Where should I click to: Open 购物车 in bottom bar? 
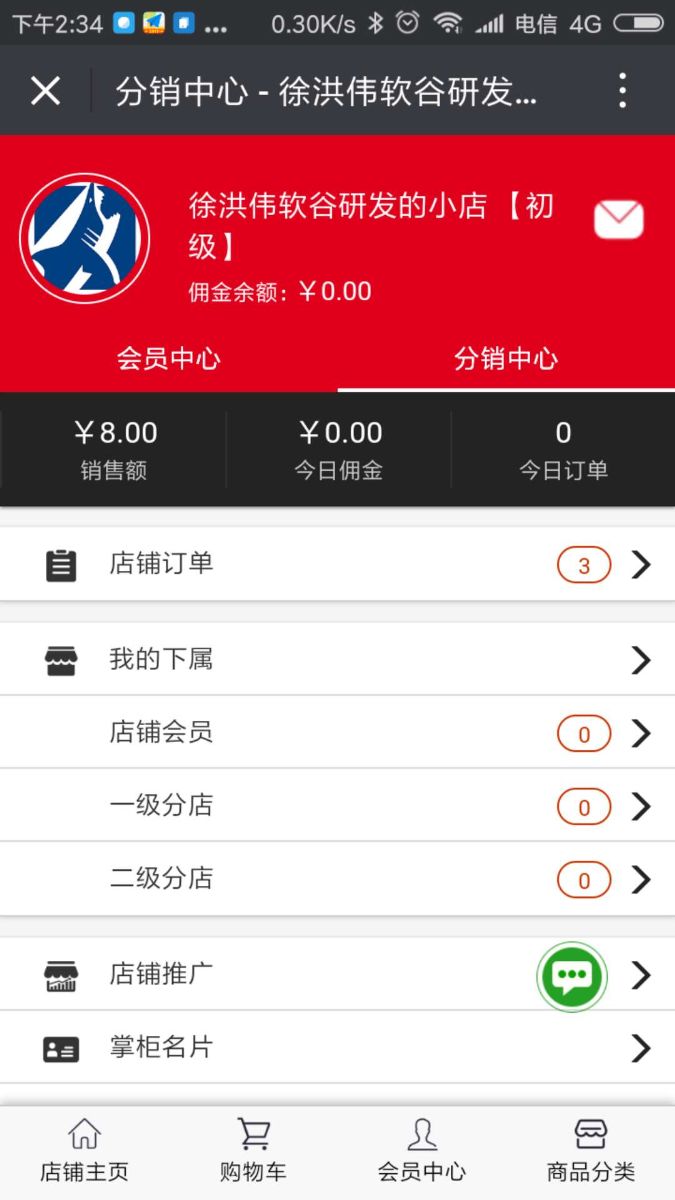pos(253,1151)
